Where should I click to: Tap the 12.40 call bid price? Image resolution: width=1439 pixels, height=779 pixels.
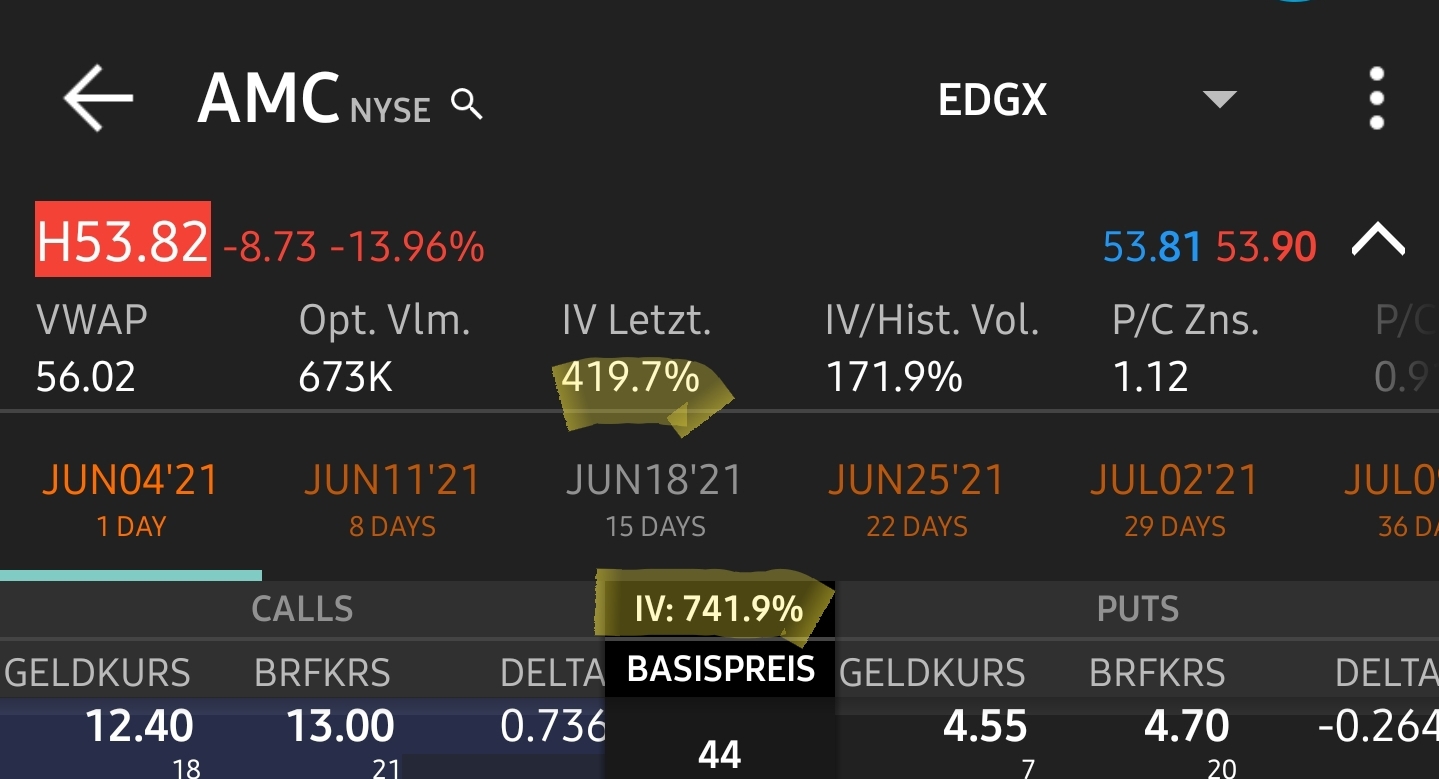141,727
